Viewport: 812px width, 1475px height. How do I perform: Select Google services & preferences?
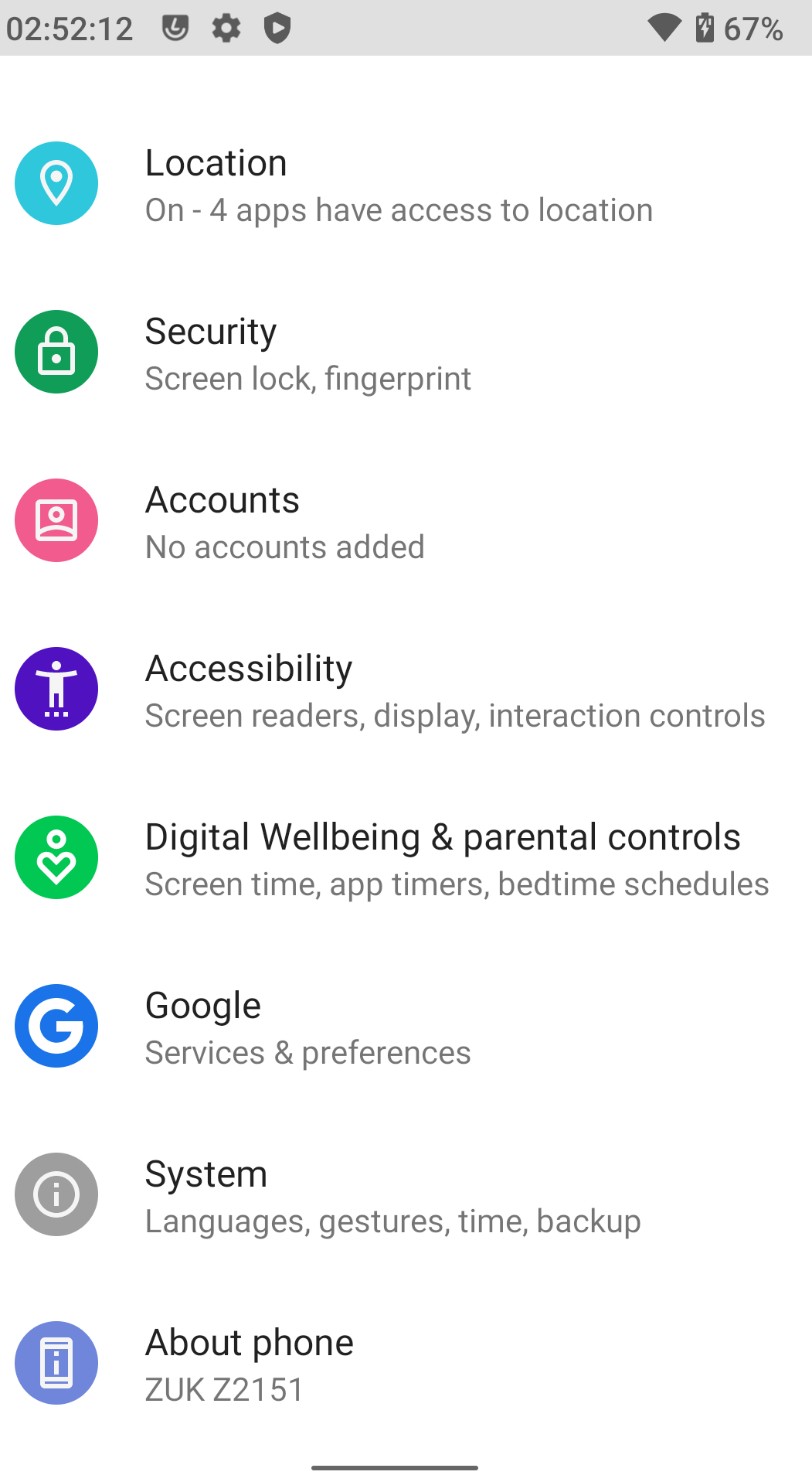(x=309, y=1027)
